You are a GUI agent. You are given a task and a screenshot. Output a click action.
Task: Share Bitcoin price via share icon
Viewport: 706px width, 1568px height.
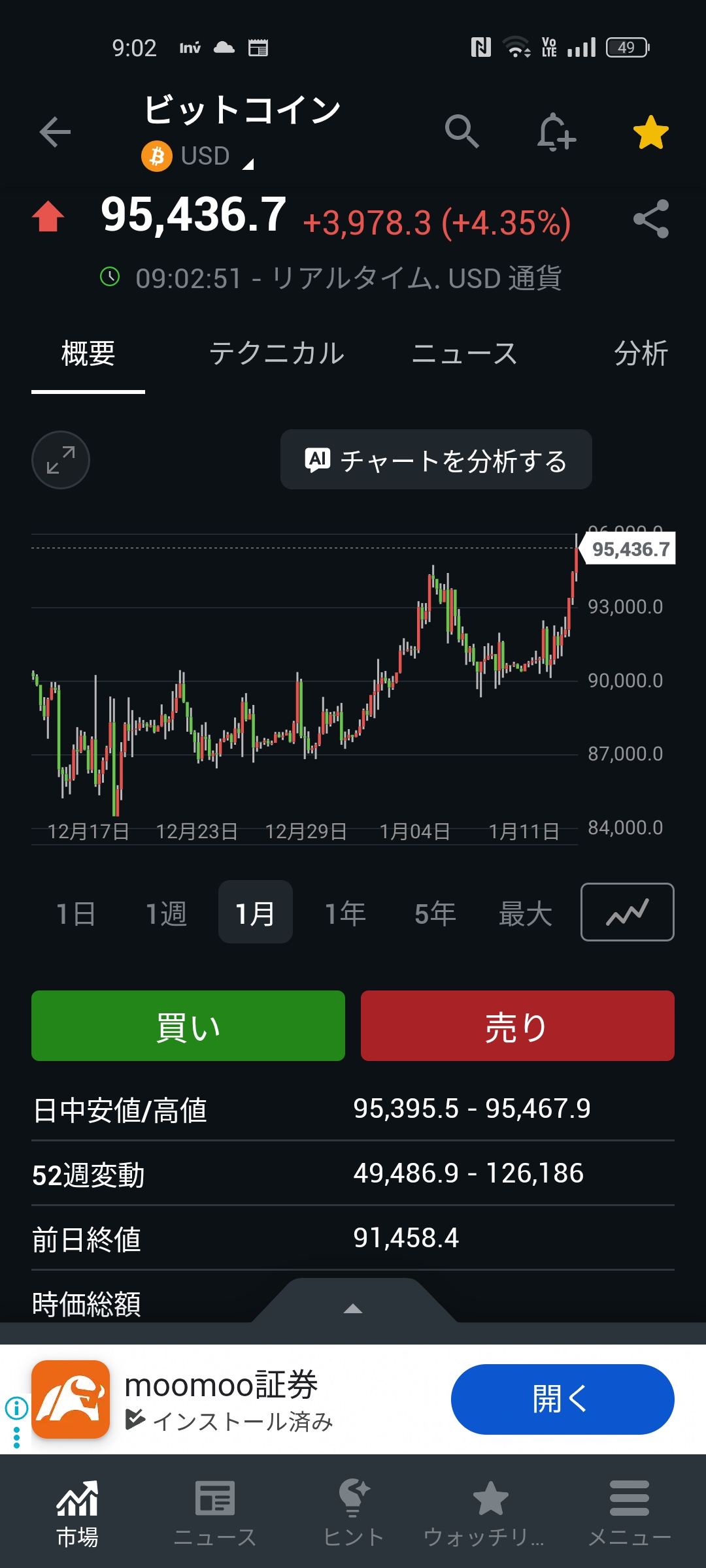click(x=650, y=219)
